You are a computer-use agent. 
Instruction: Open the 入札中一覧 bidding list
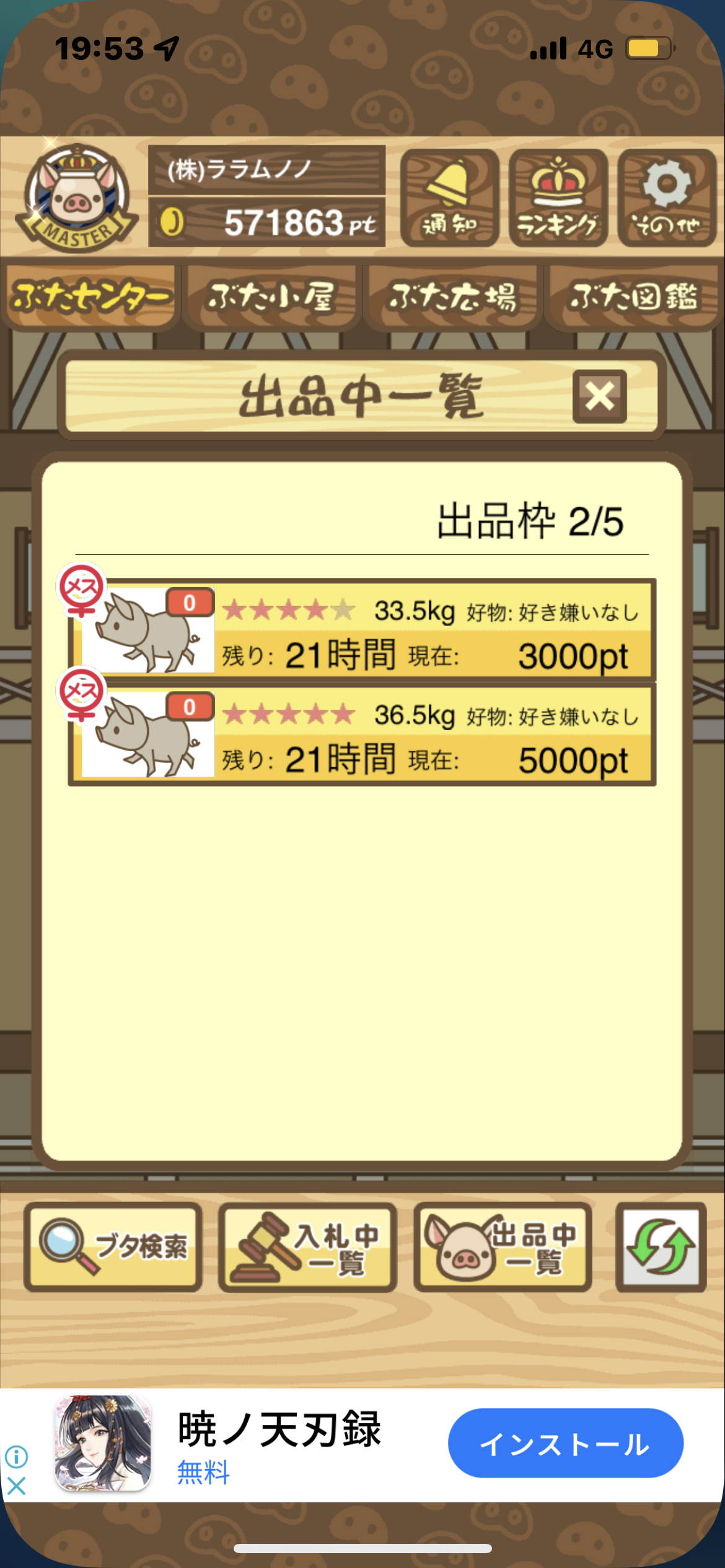pos(308,1247)
